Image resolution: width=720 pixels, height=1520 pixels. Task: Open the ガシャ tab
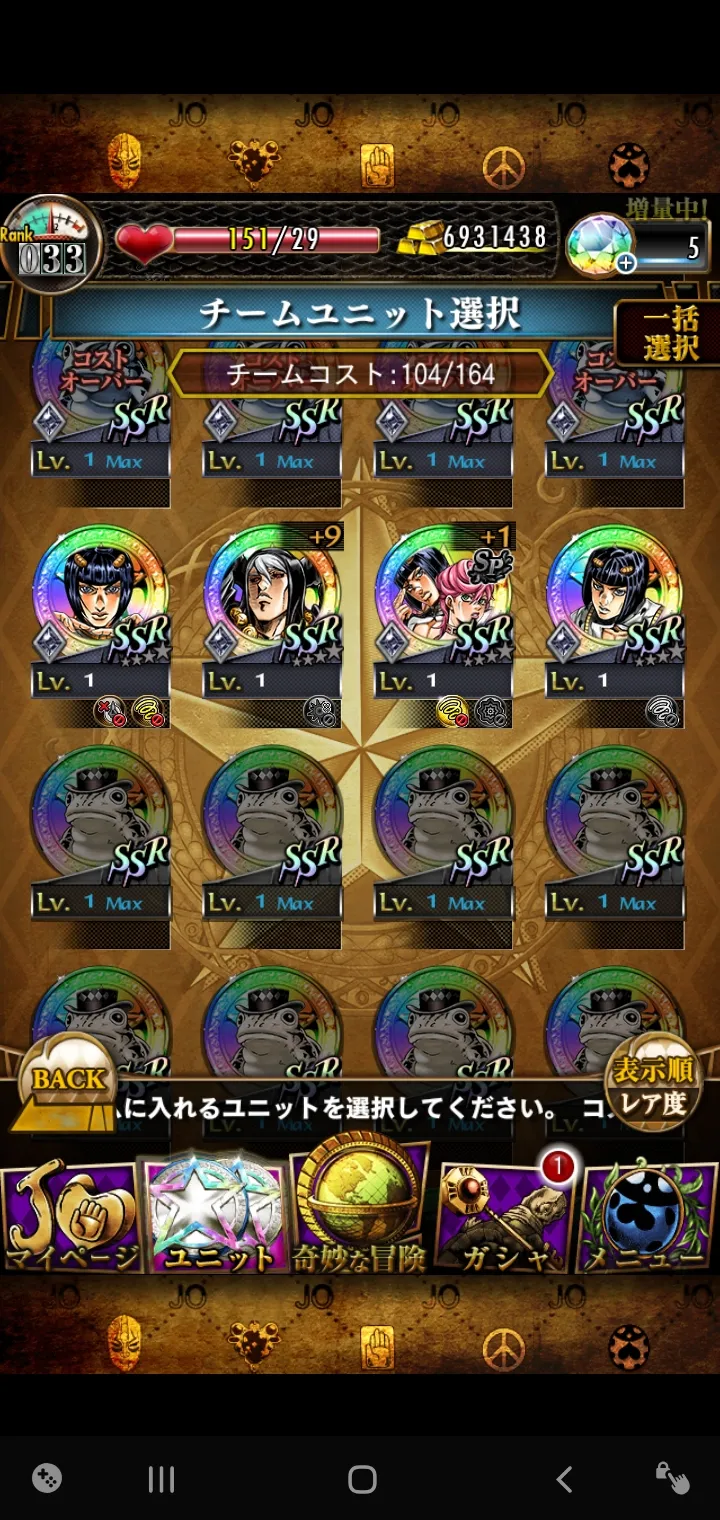pos(503,1215)
